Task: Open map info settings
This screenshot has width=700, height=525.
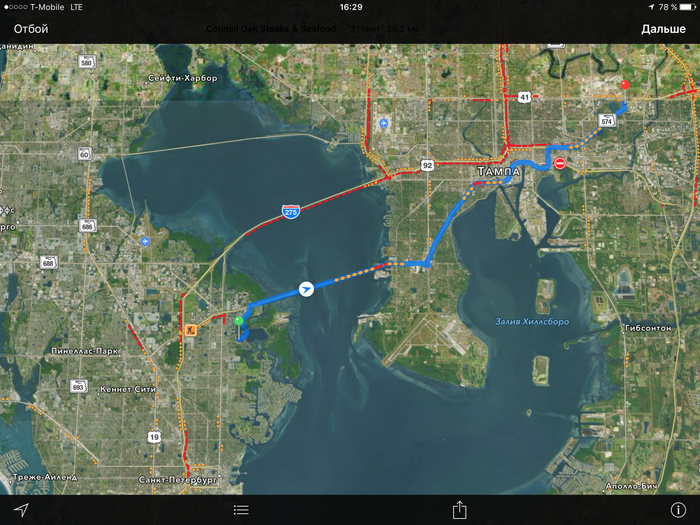Action: pos(678,510)
